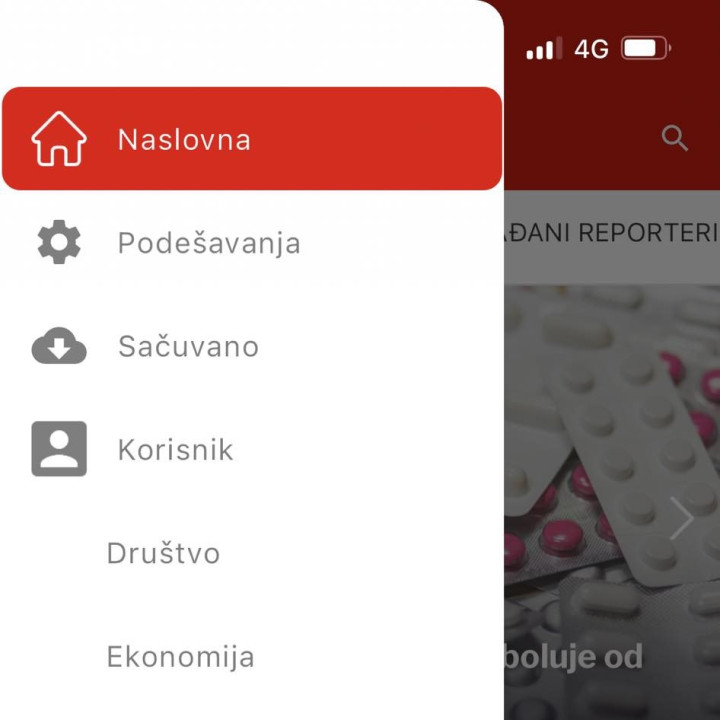Open Podešavanja settings
This screenshot has width=720, height=720.
[x=208, y=243]
